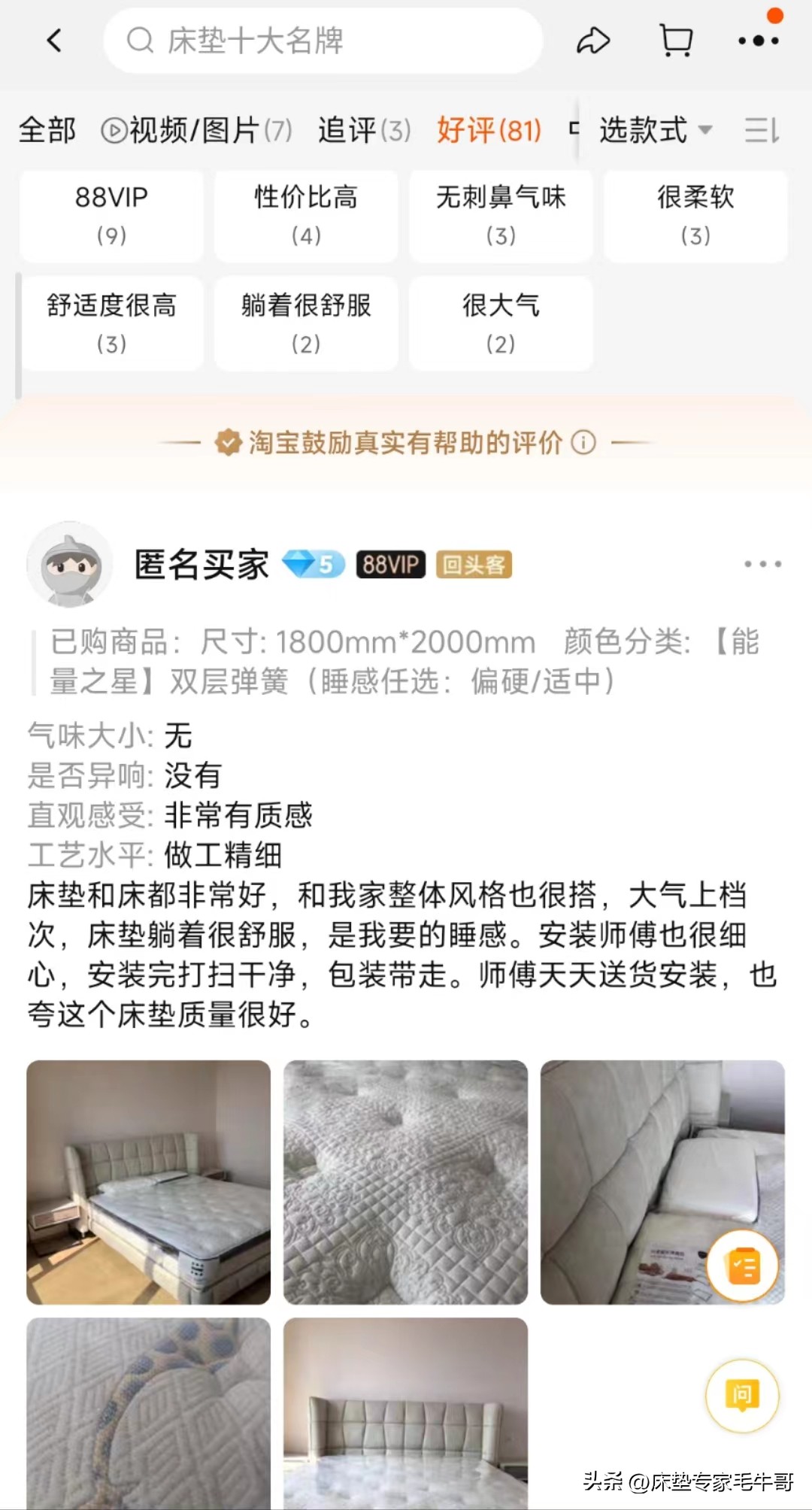Open the first bedroom photo thumbnail
812x1510 pixels.
[147, 1181]
